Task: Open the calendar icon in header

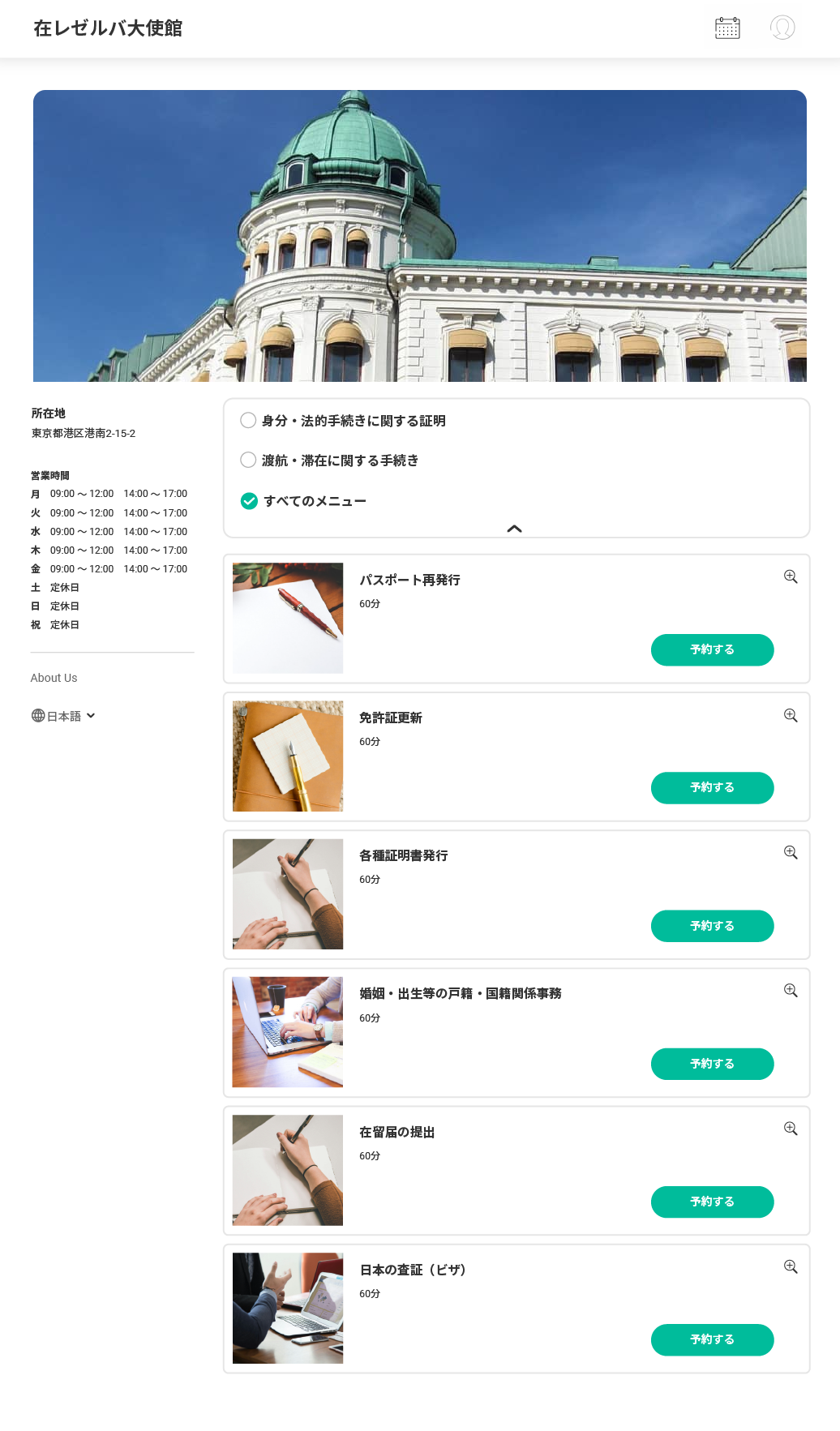Action: [727, 28]
